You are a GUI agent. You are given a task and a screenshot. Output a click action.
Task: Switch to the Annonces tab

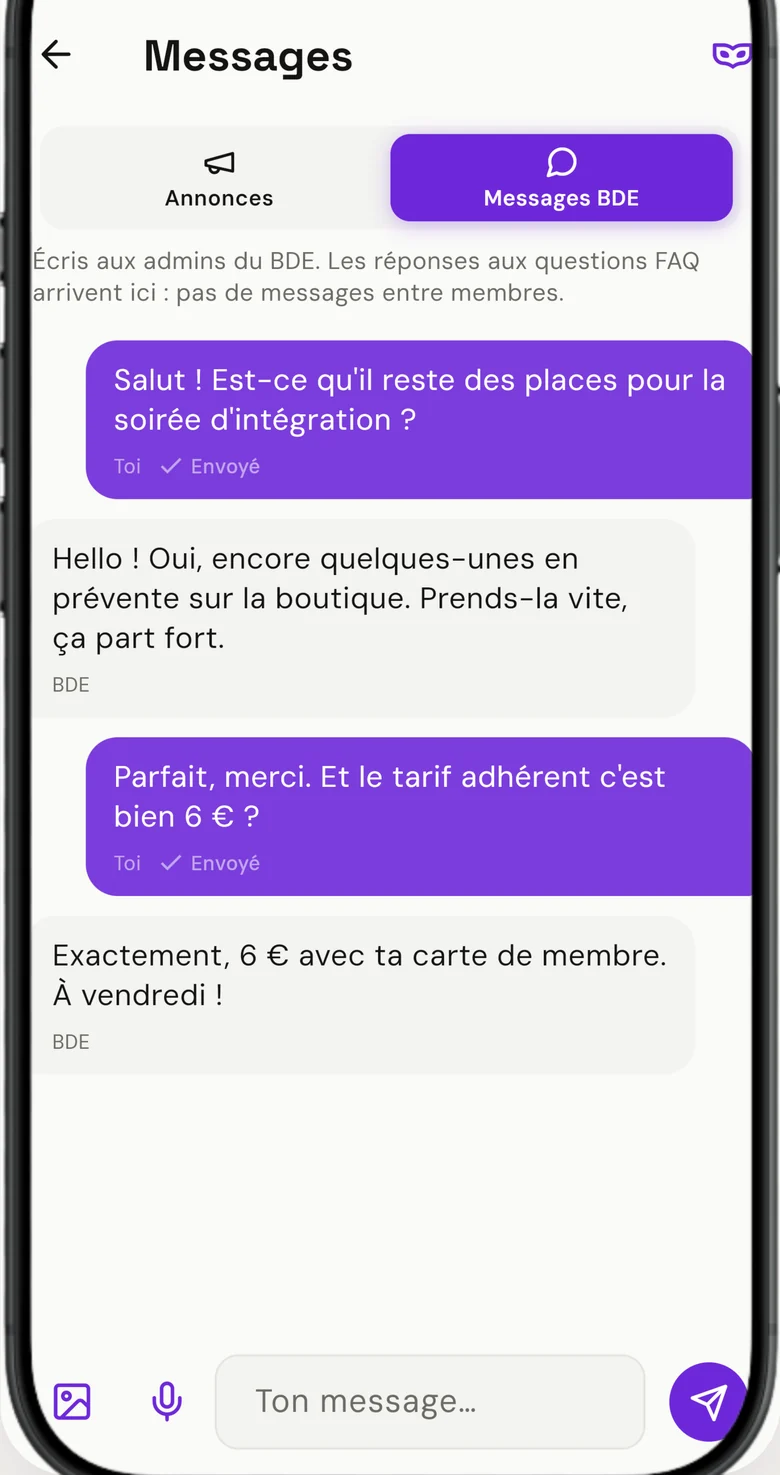tap(219, 178)
